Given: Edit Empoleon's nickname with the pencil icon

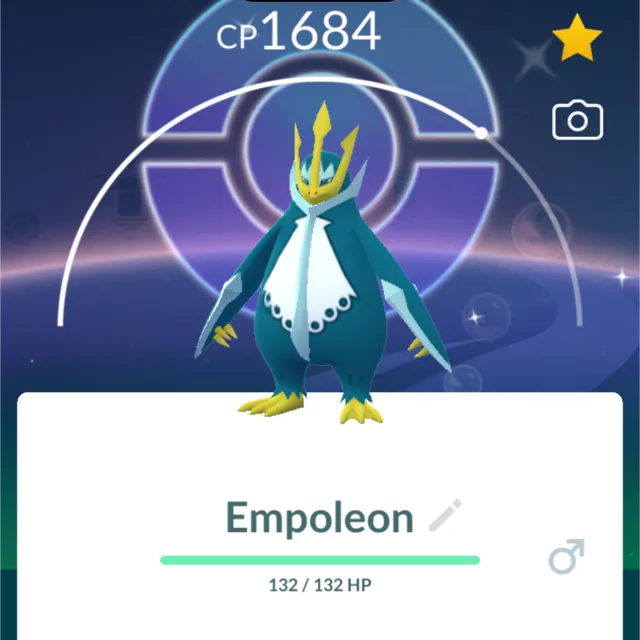Looking at the screenshot, I should [x=446, y=517].
